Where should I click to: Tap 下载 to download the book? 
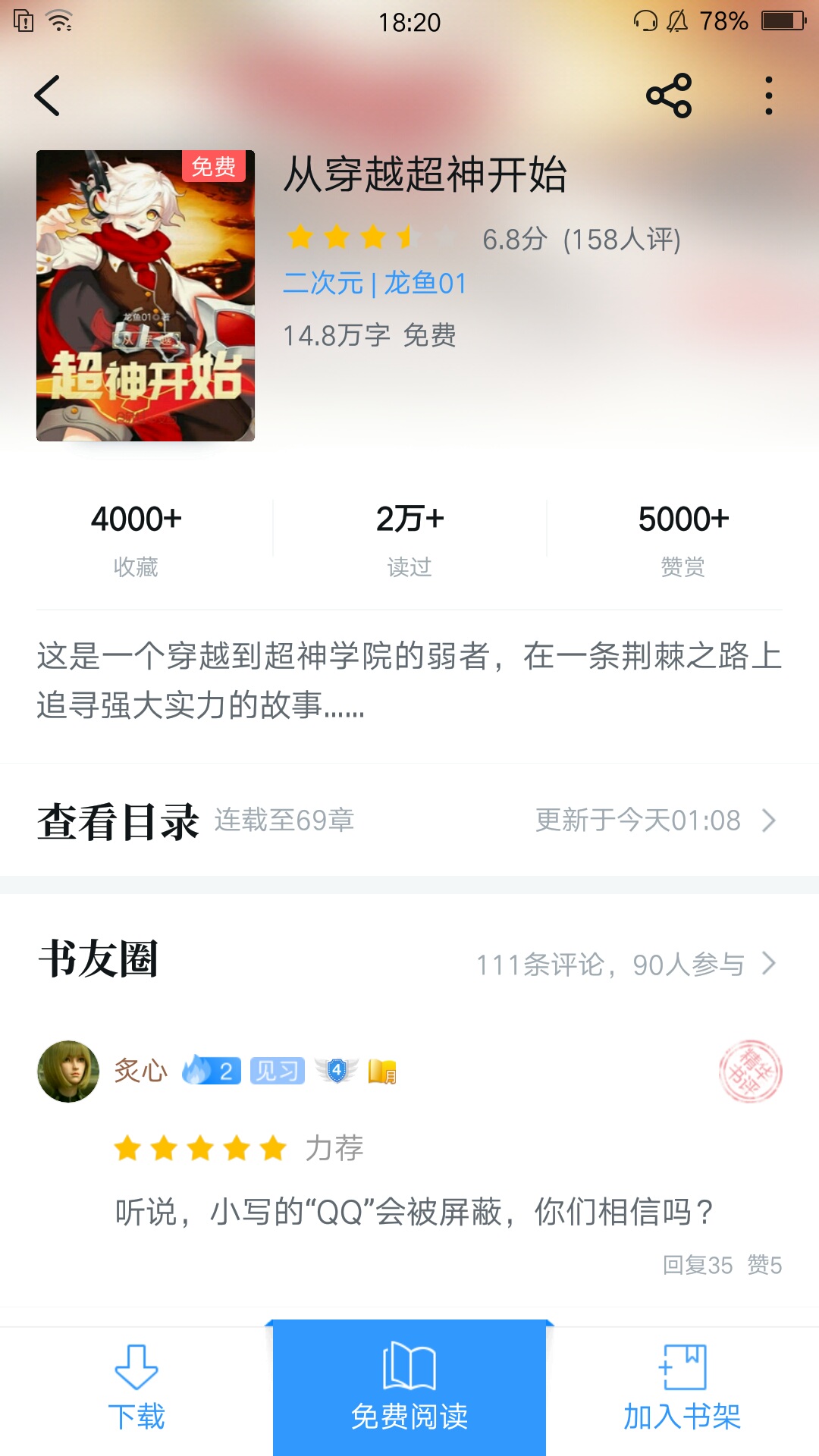136,1389
